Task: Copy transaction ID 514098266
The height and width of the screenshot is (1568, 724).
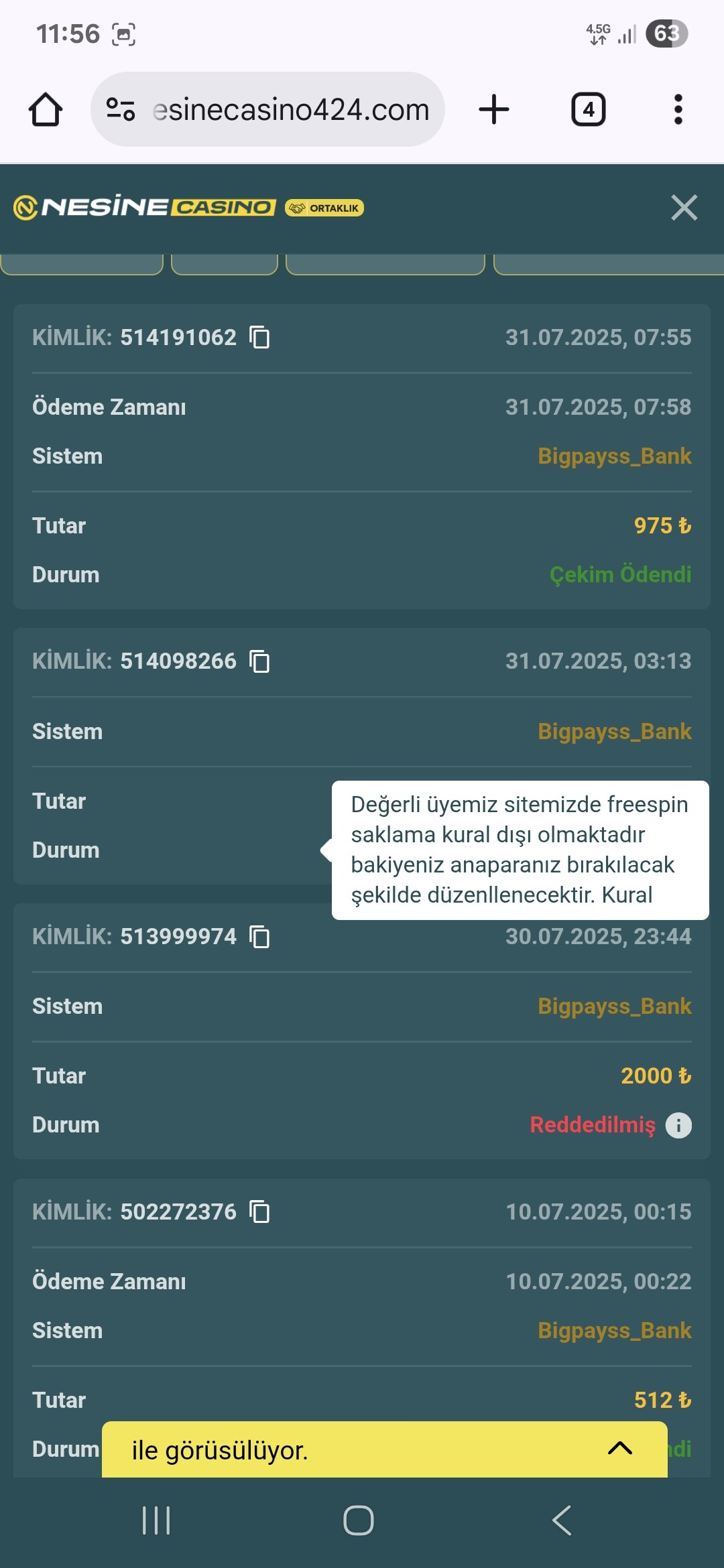Action: [259, 661]
